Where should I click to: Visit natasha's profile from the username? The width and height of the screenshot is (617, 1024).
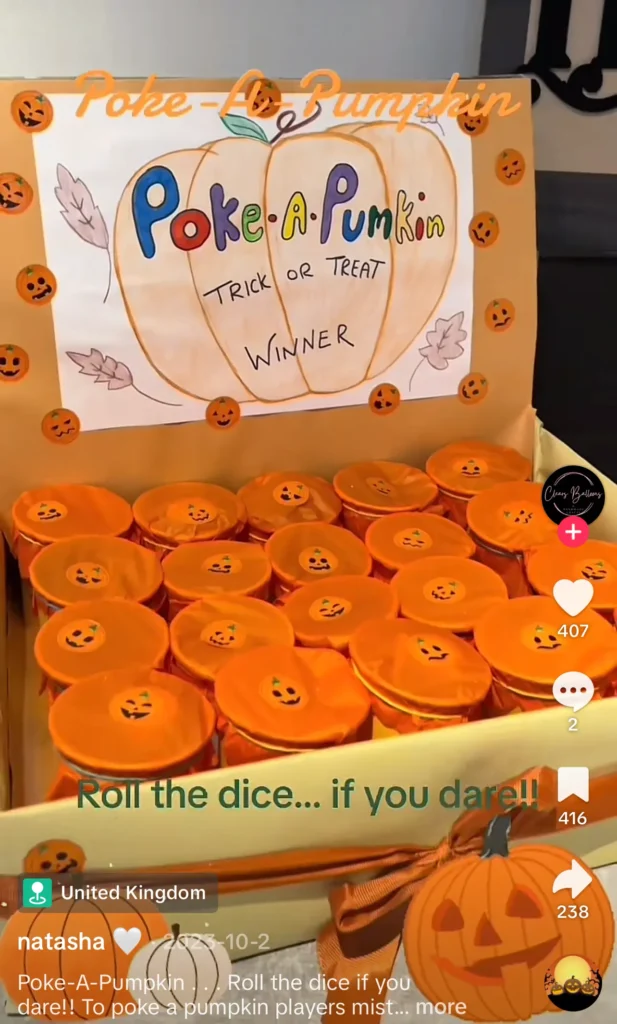(61, 941)
